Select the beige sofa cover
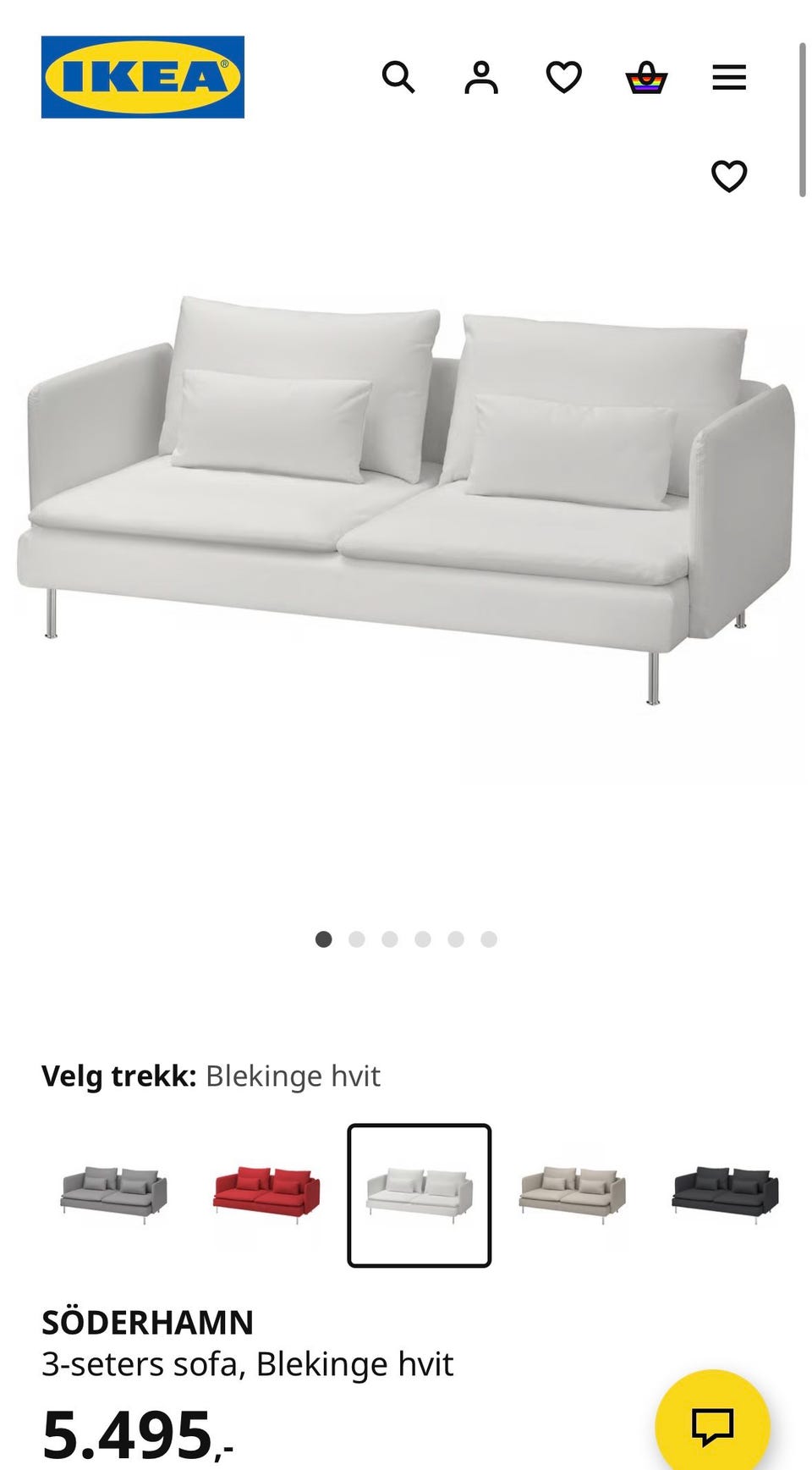 pyautogui.click(x=573, y=1195)
